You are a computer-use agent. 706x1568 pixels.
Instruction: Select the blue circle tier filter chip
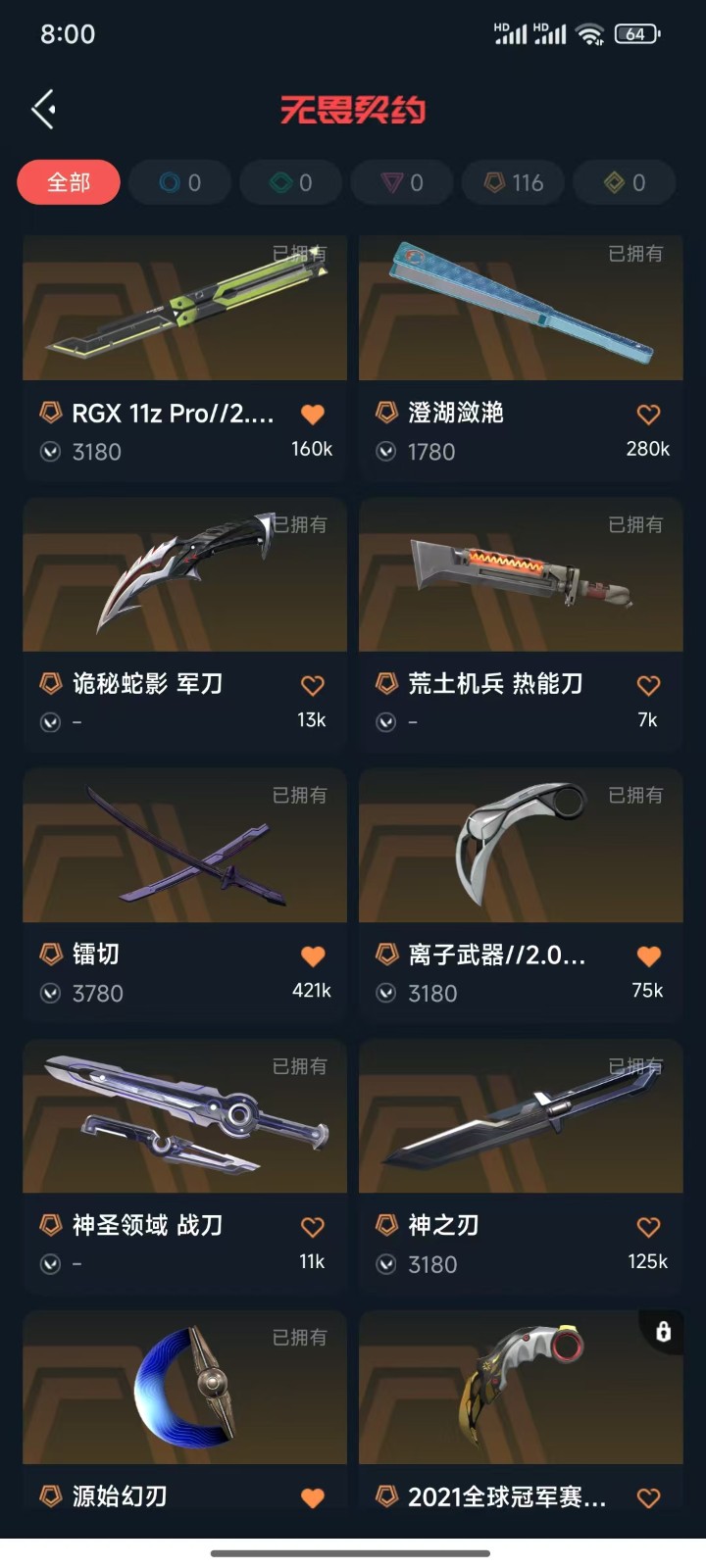(x=180, y=182)
